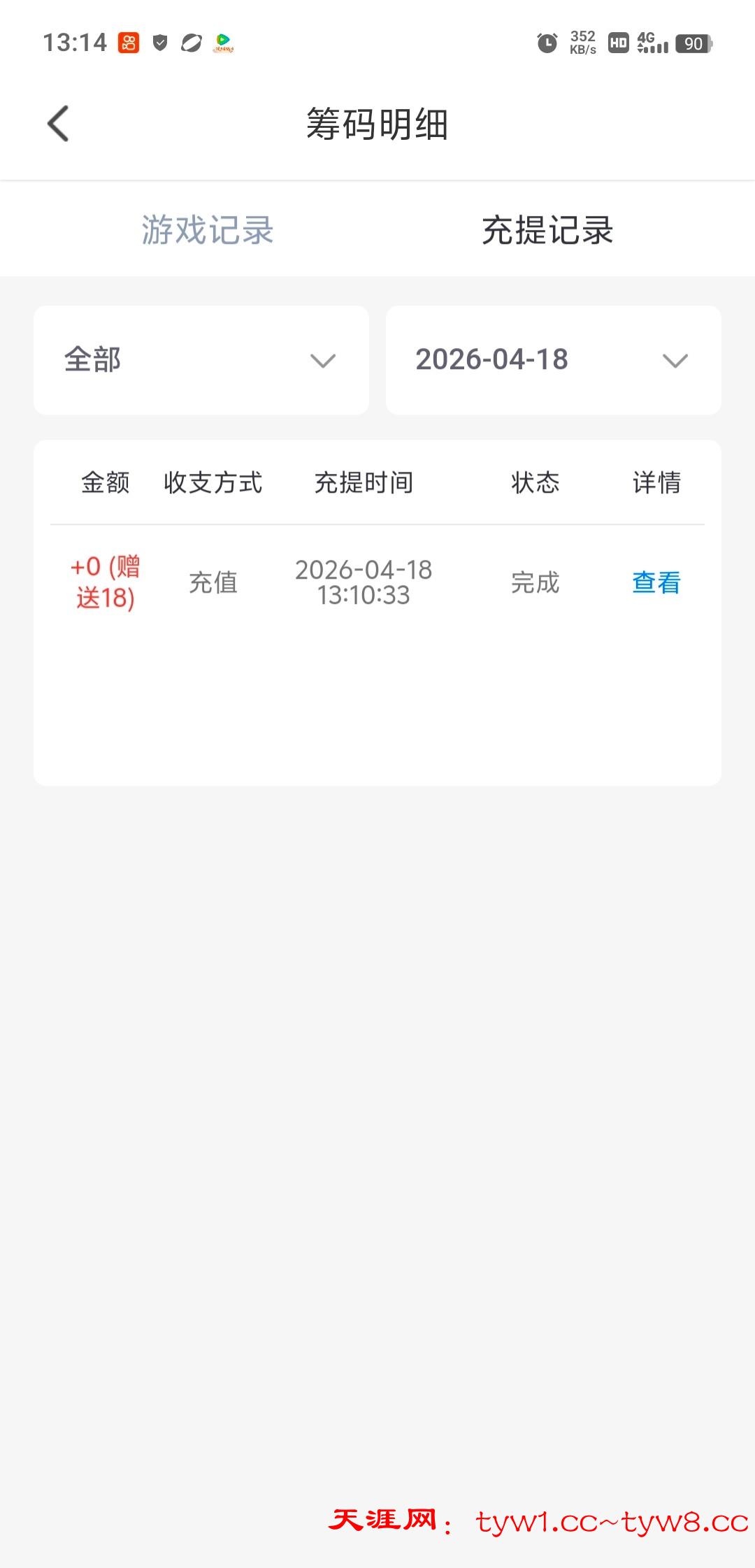Switch to the 游戏记录 tab

pos(208,230)
